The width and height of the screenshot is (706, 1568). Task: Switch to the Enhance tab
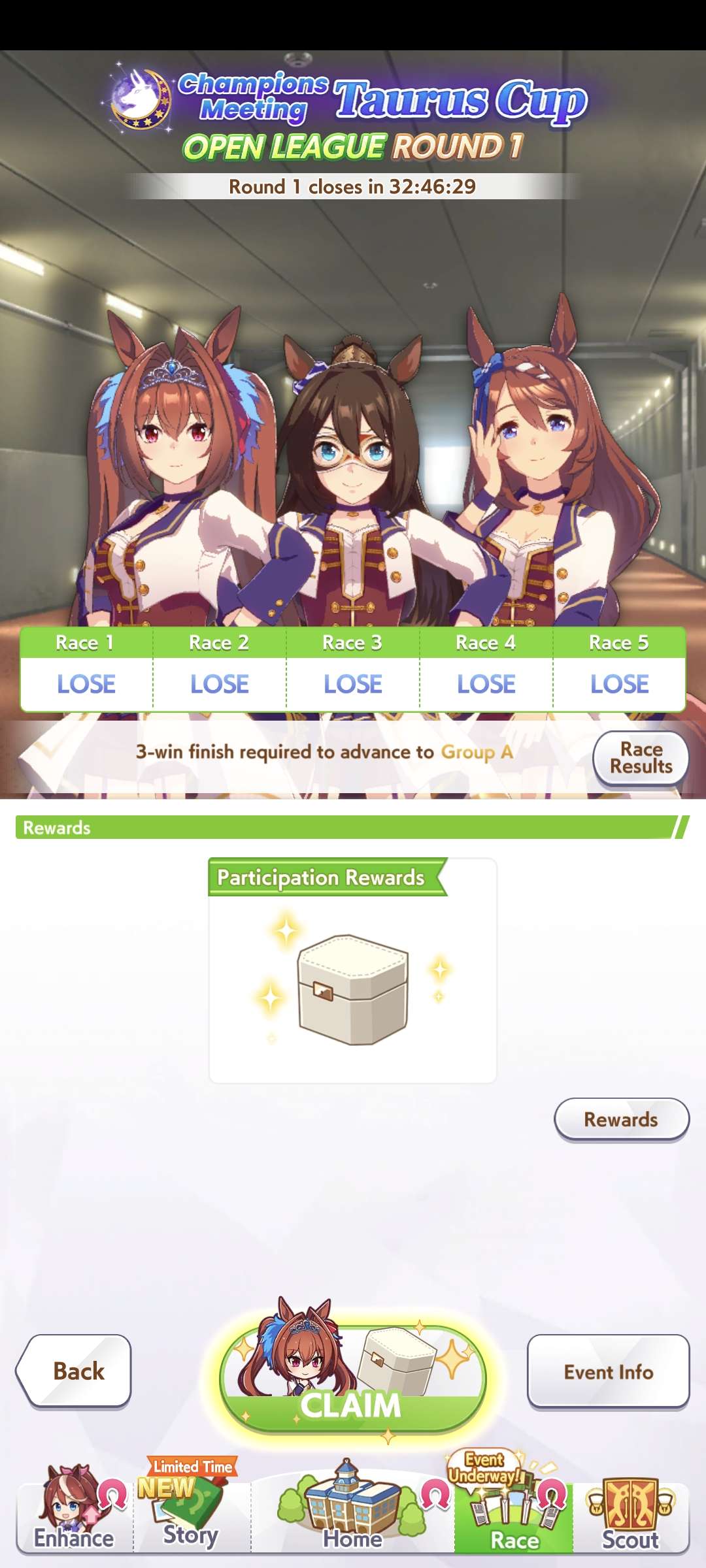(x=74, y=1516)
